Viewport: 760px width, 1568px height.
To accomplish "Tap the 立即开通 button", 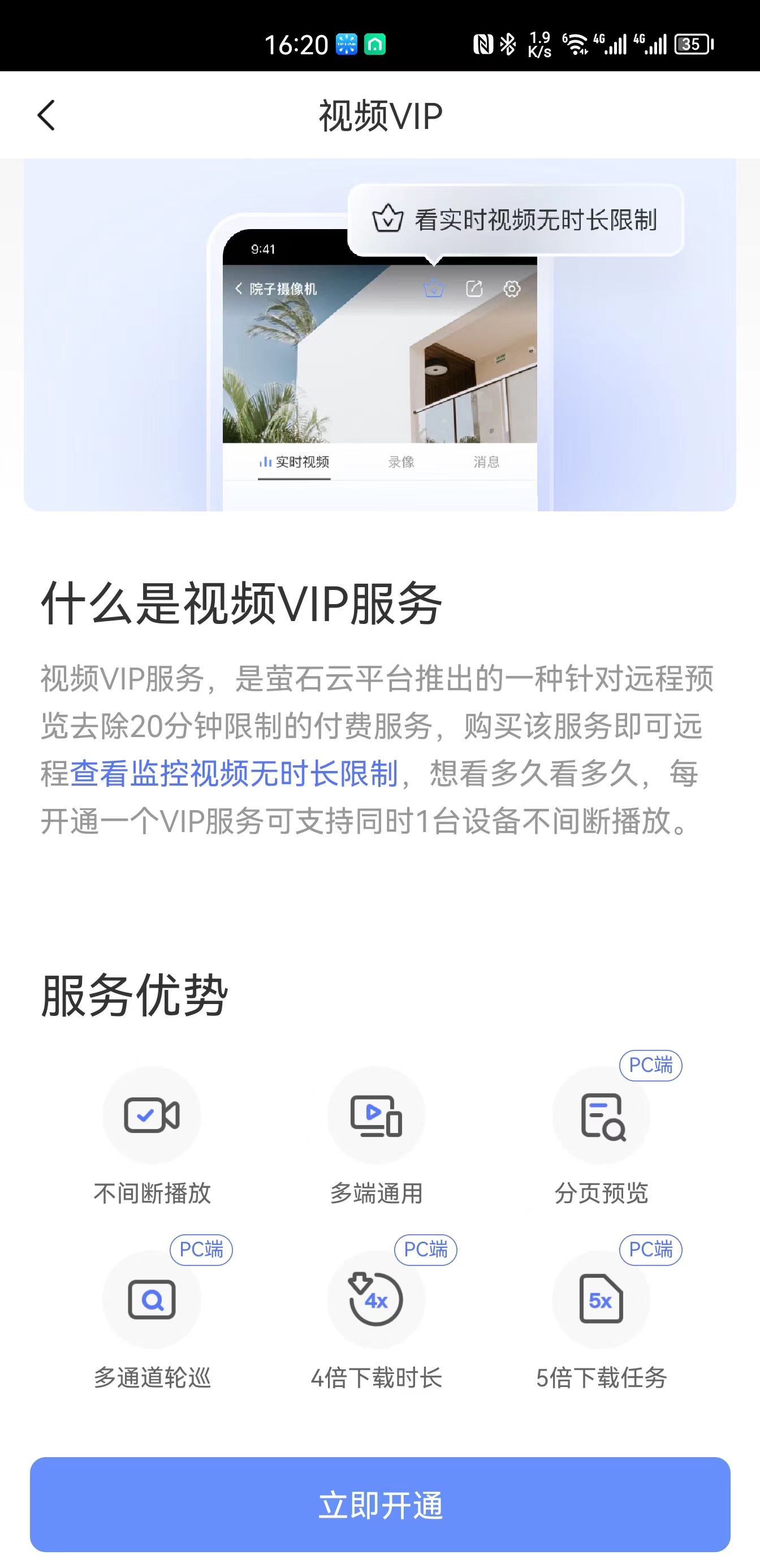I will pyautogui.click(x=379, y=1505).
